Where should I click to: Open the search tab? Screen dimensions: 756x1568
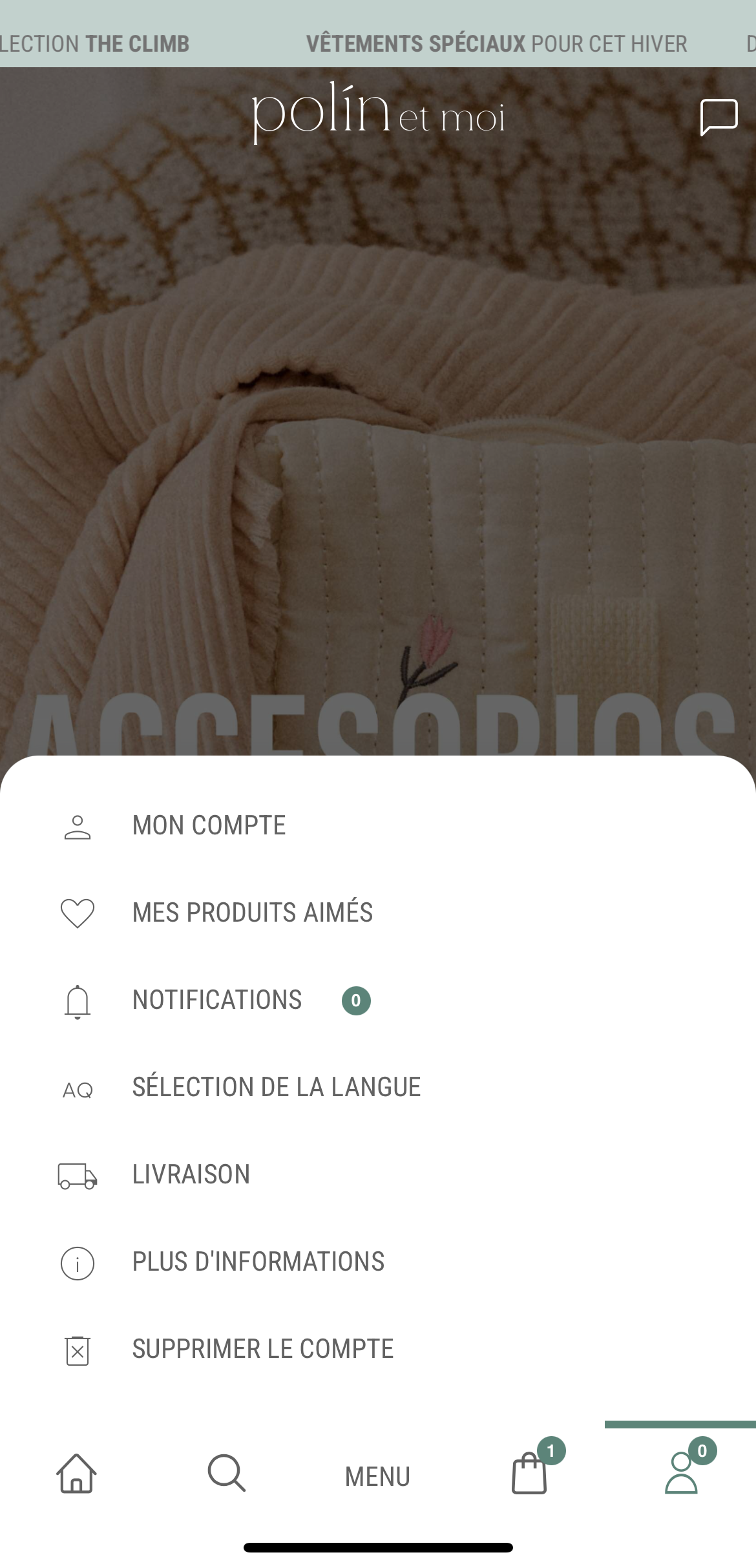pos(227,1474)
